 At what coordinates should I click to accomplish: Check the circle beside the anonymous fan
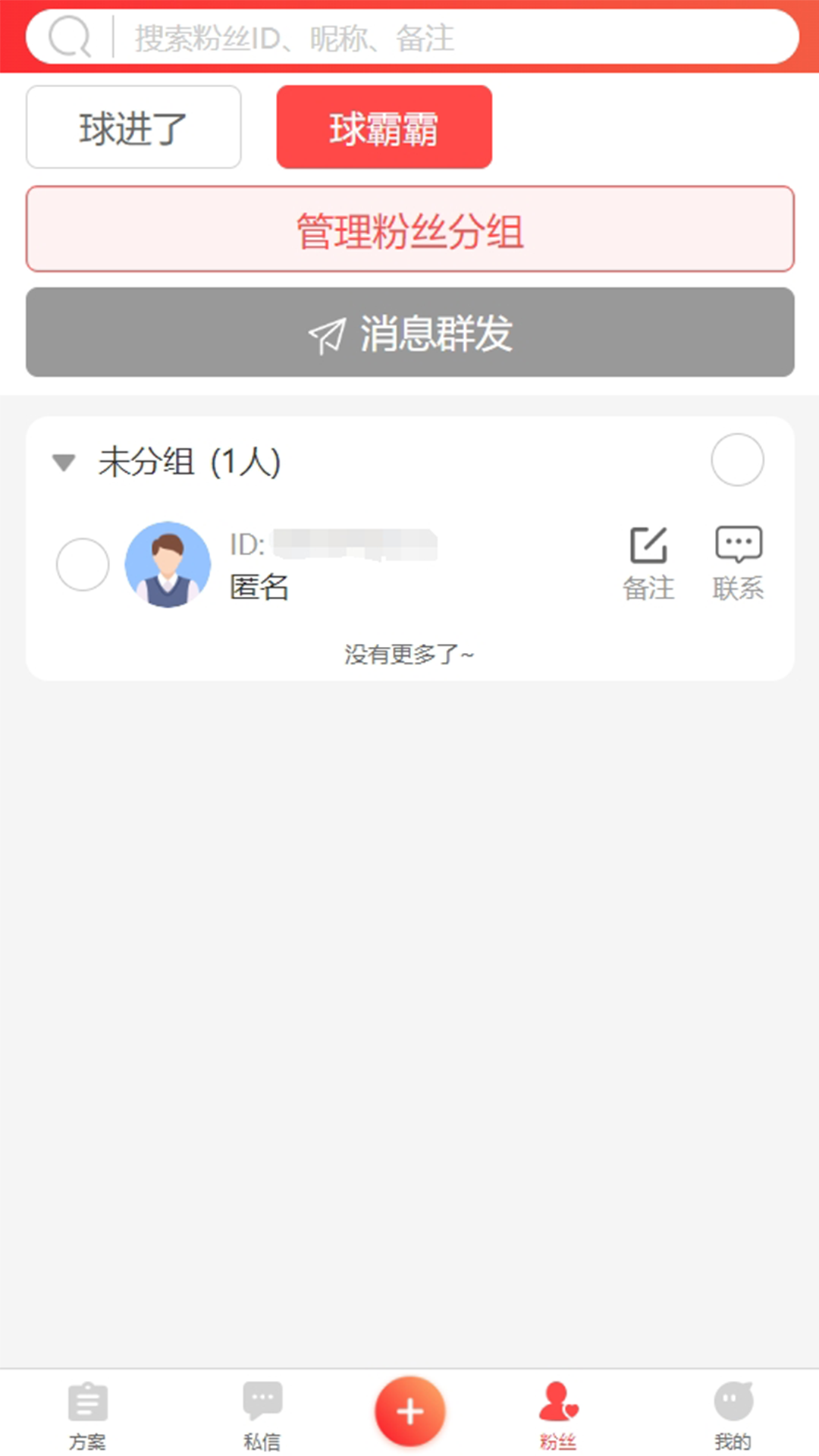click(x=83, y=564)
